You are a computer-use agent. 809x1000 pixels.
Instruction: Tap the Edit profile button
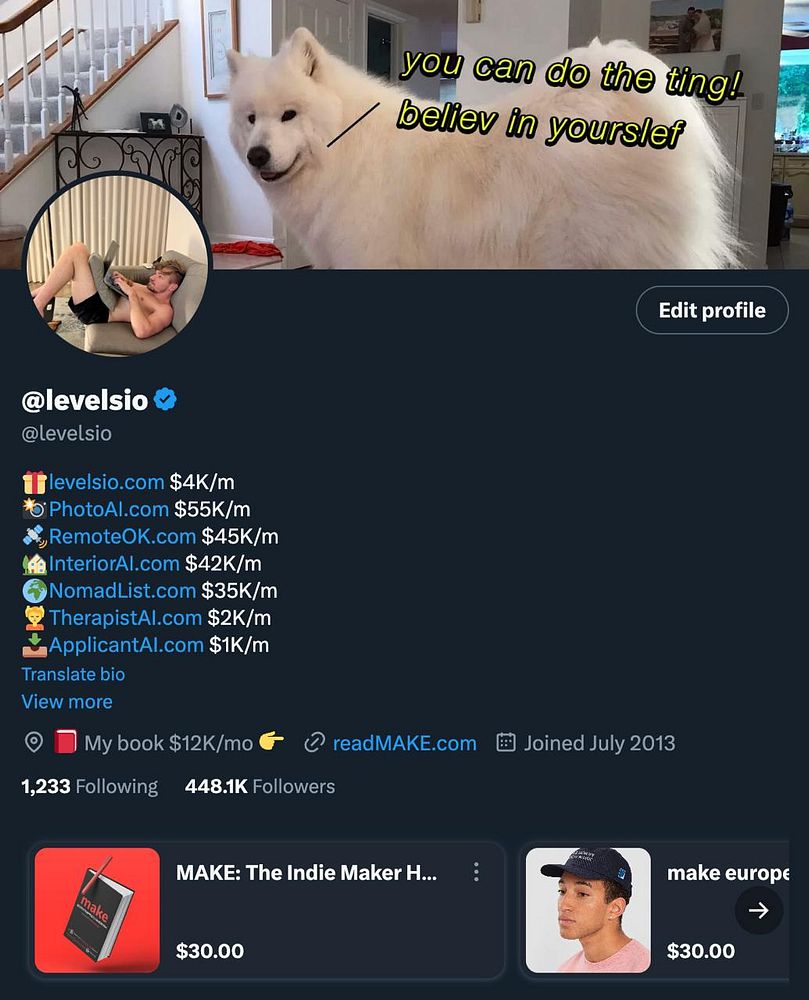click(x=711, y=310)
